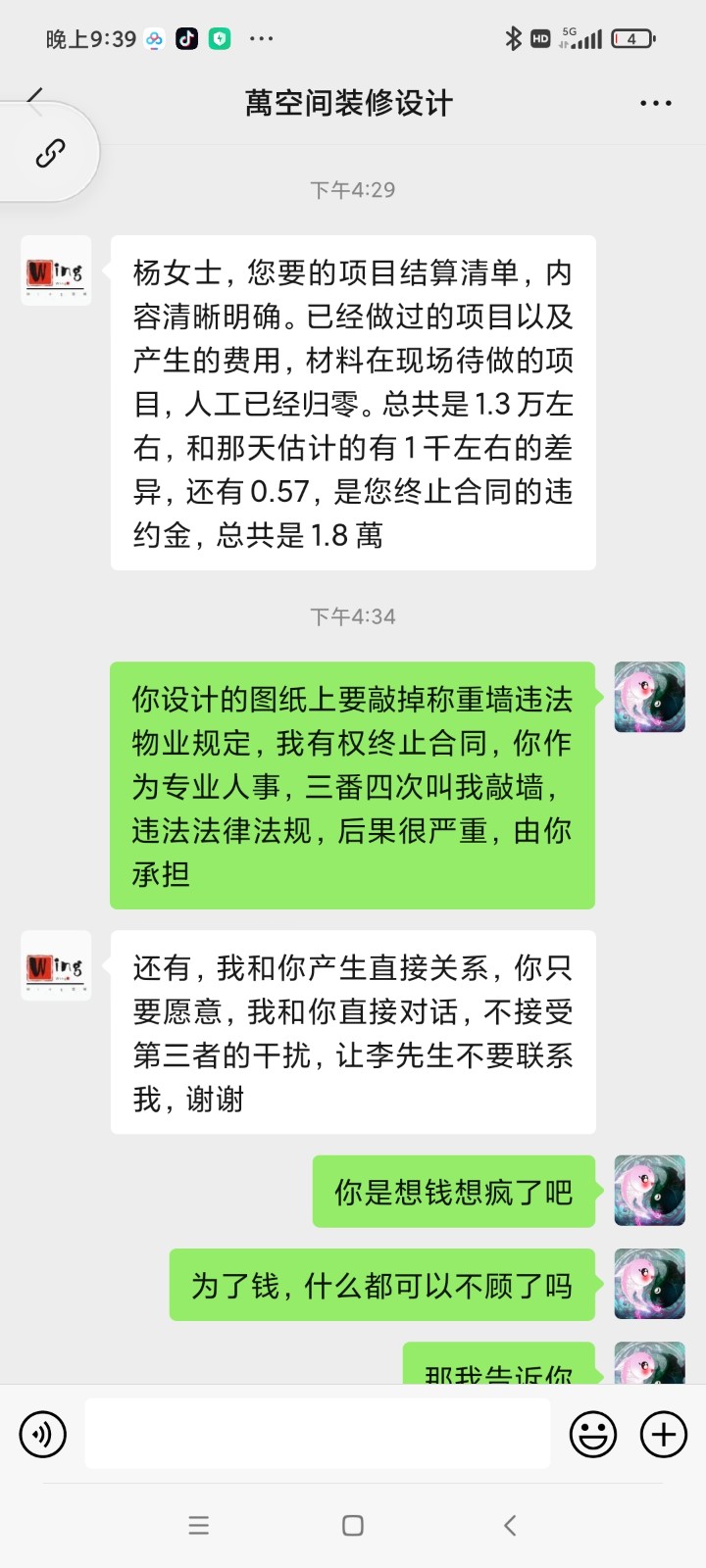Tap the floating link bubble
706x1568 pixels.
(50, 153)
